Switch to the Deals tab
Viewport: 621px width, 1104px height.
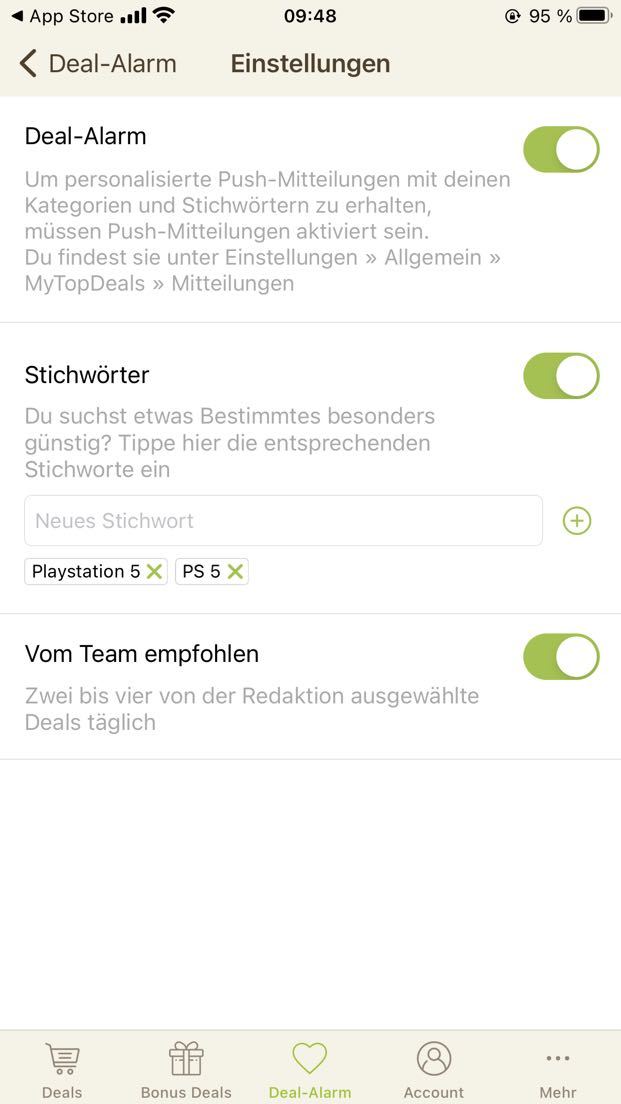pyautogui.click(x=62, y=1068)
